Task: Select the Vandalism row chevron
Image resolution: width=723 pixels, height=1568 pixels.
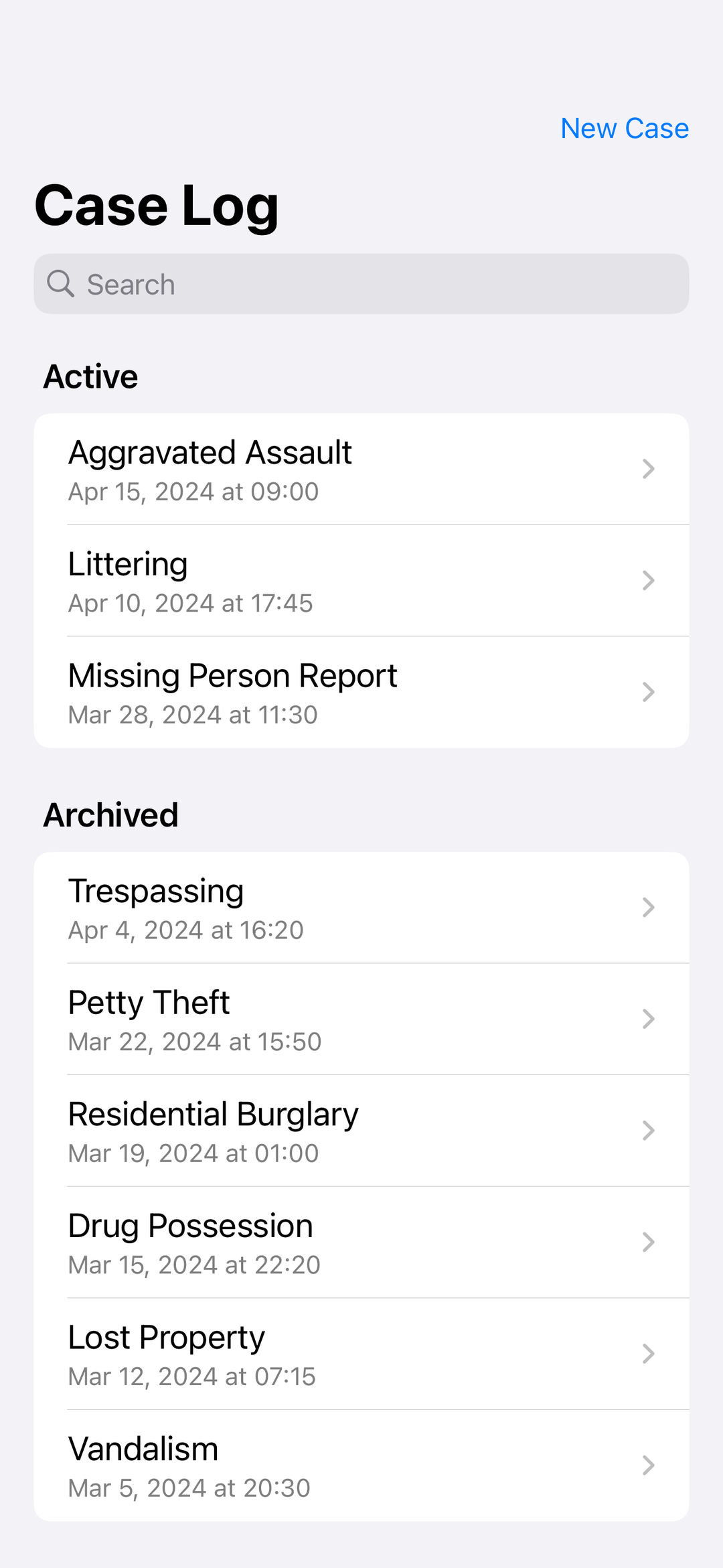Action: pos(647,1465)
